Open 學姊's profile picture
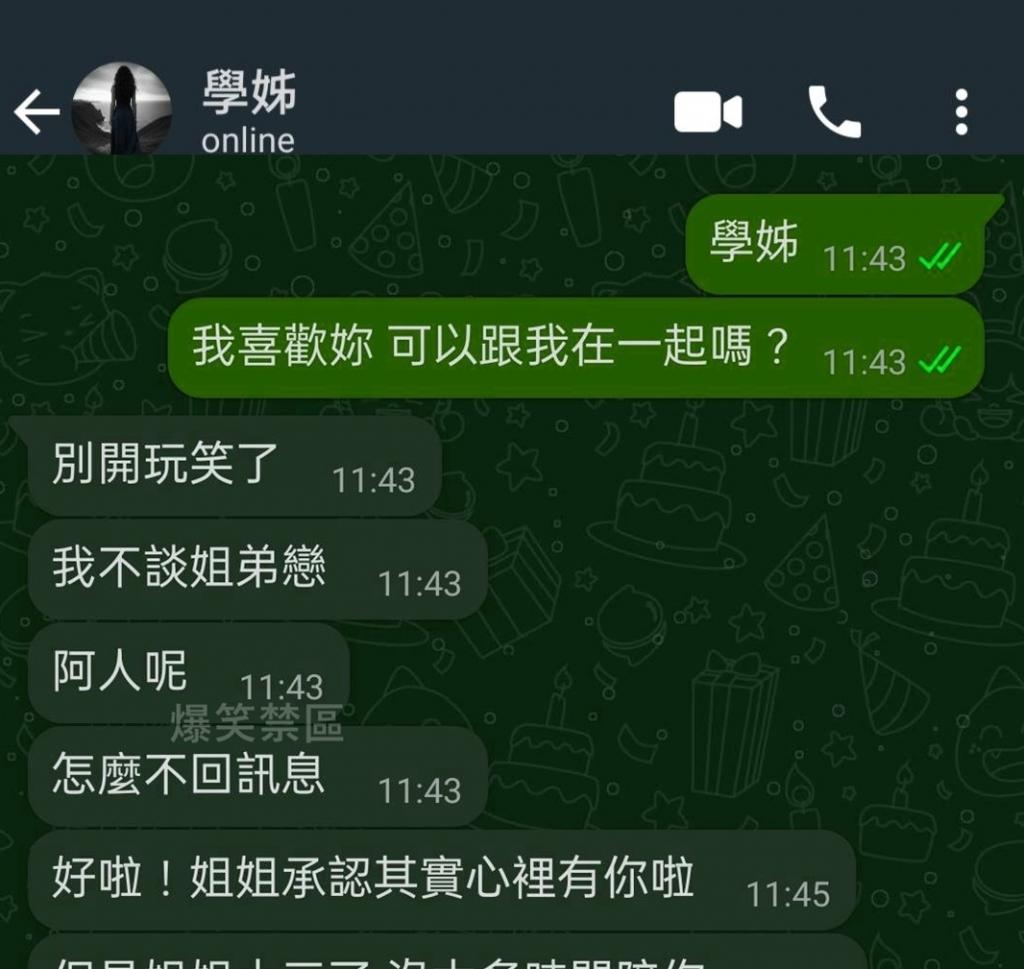 [122, 110]
